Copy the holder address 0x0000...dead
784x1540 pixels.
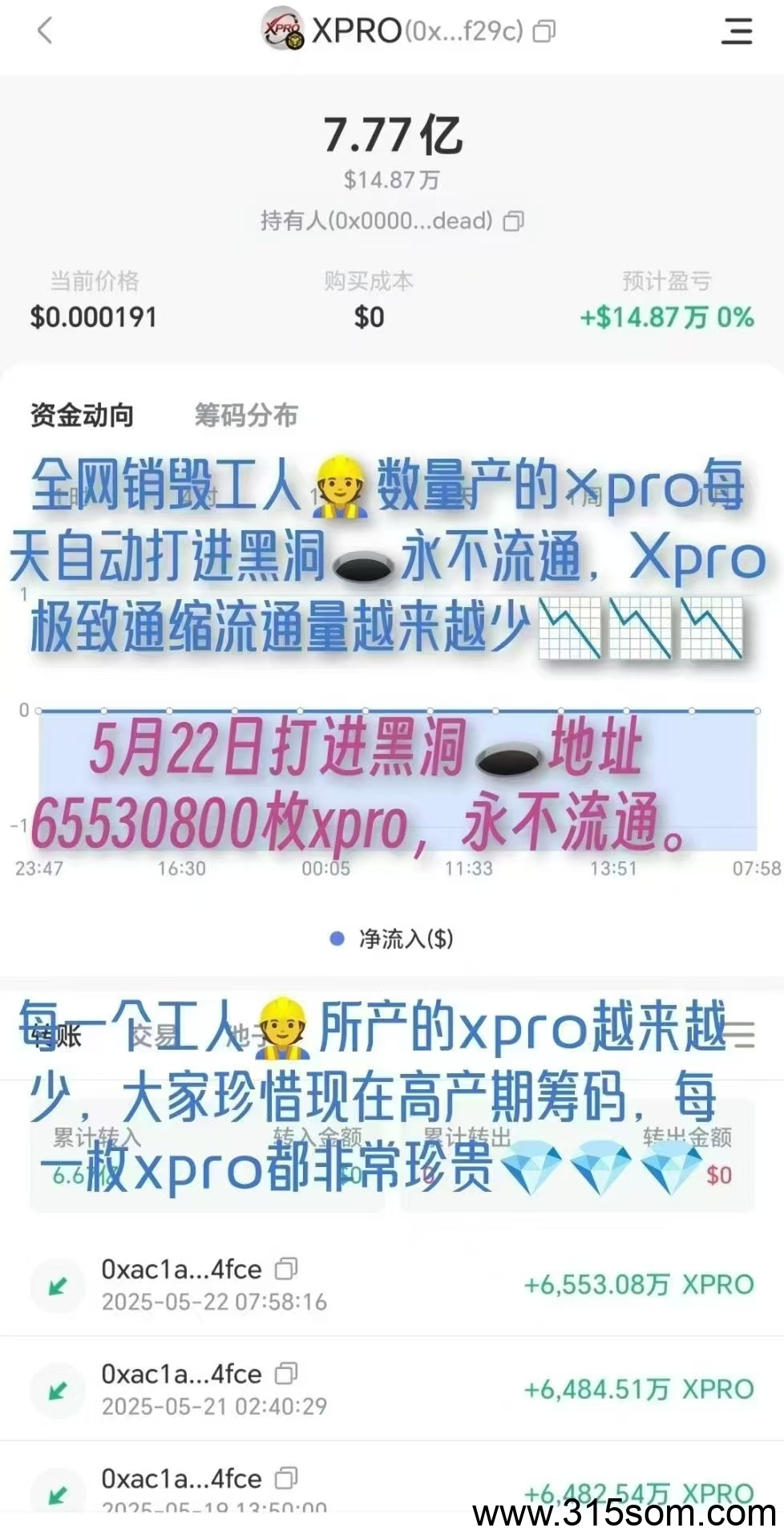[513, 221]
